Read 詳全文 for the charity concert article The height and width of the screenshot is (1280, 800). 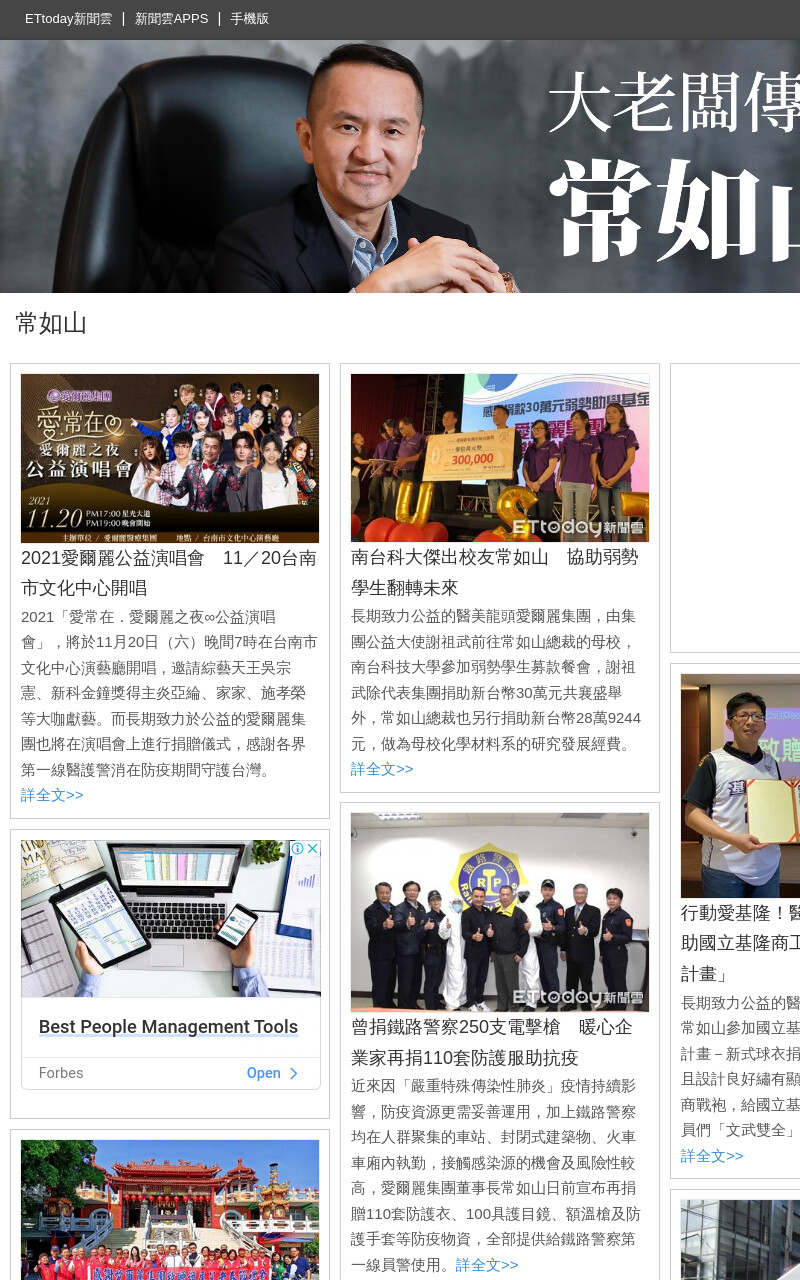(x=52, y=795)
